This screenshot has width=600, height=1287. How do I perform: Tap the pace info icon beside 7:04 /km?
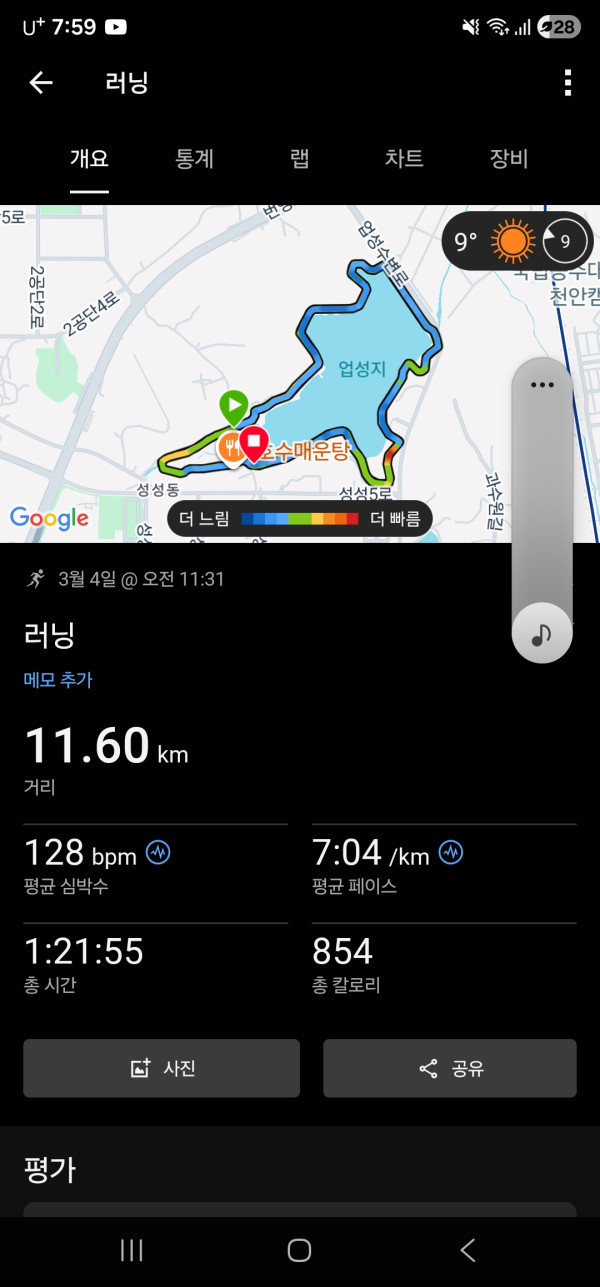(x=451, y=853)
